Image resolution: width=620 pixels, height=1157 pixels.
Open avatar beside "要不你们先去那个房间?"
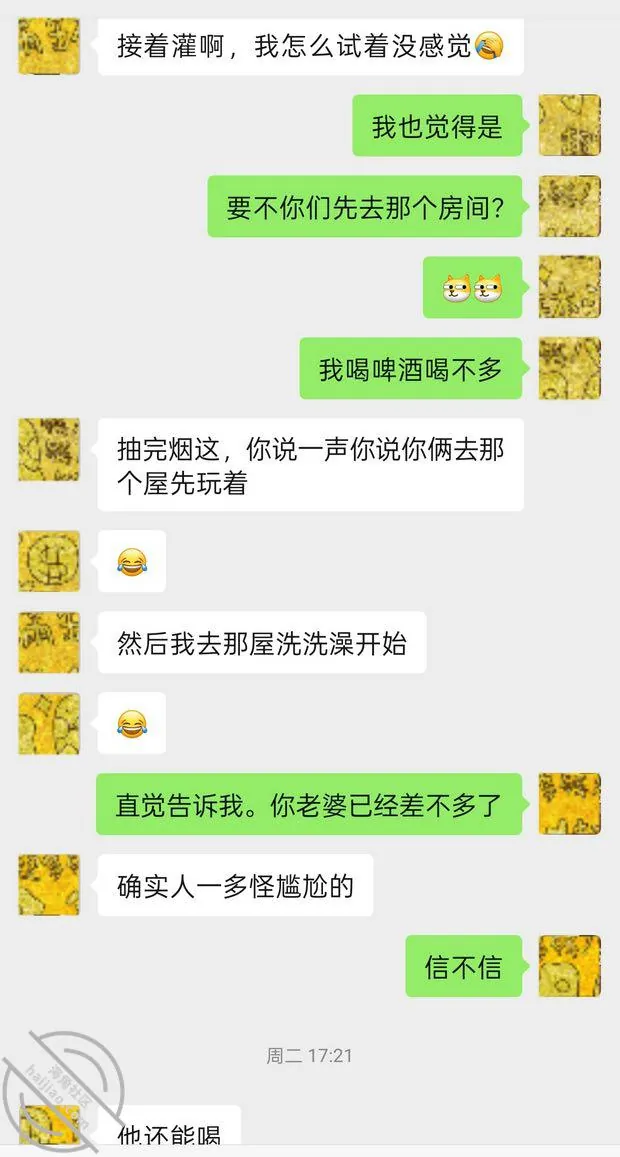tap(570, 206)
